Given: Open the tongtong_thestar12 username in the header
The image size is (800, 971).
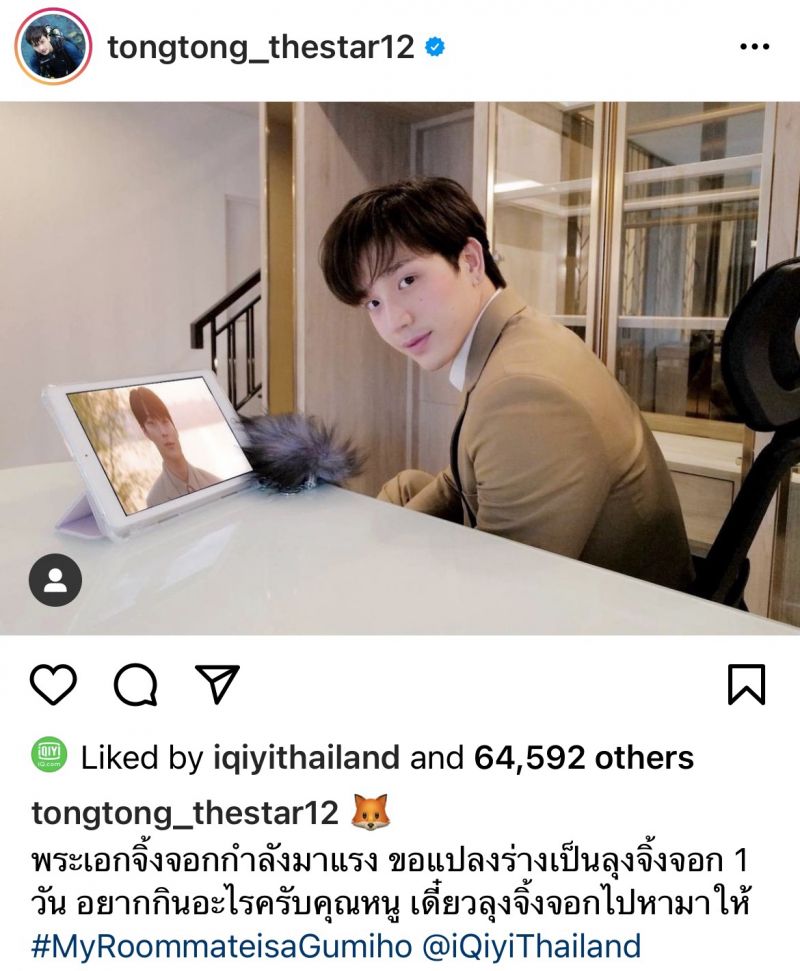Looking at the screenshot, I should pos(260,47).
